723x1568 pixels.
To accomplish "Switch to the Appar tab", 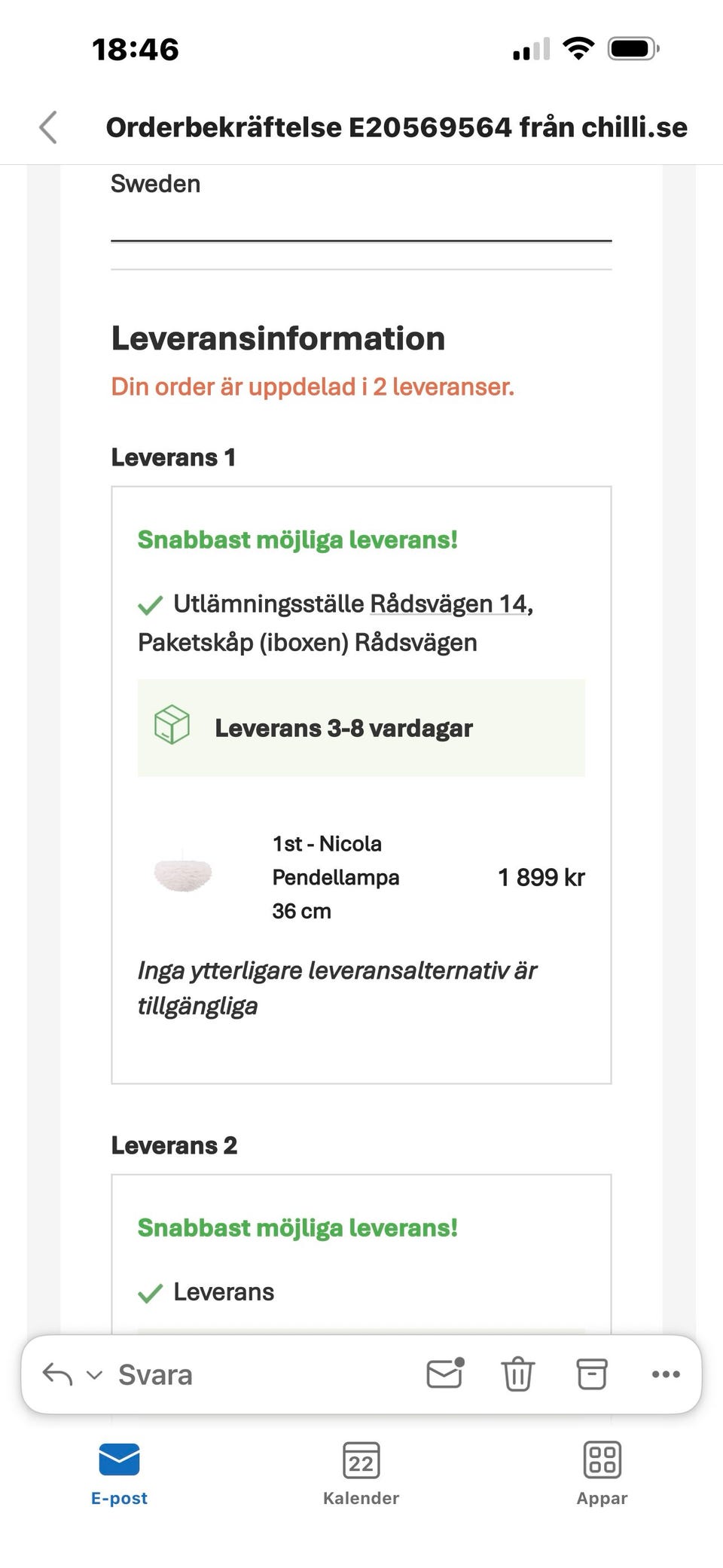I will (602, 1473).
